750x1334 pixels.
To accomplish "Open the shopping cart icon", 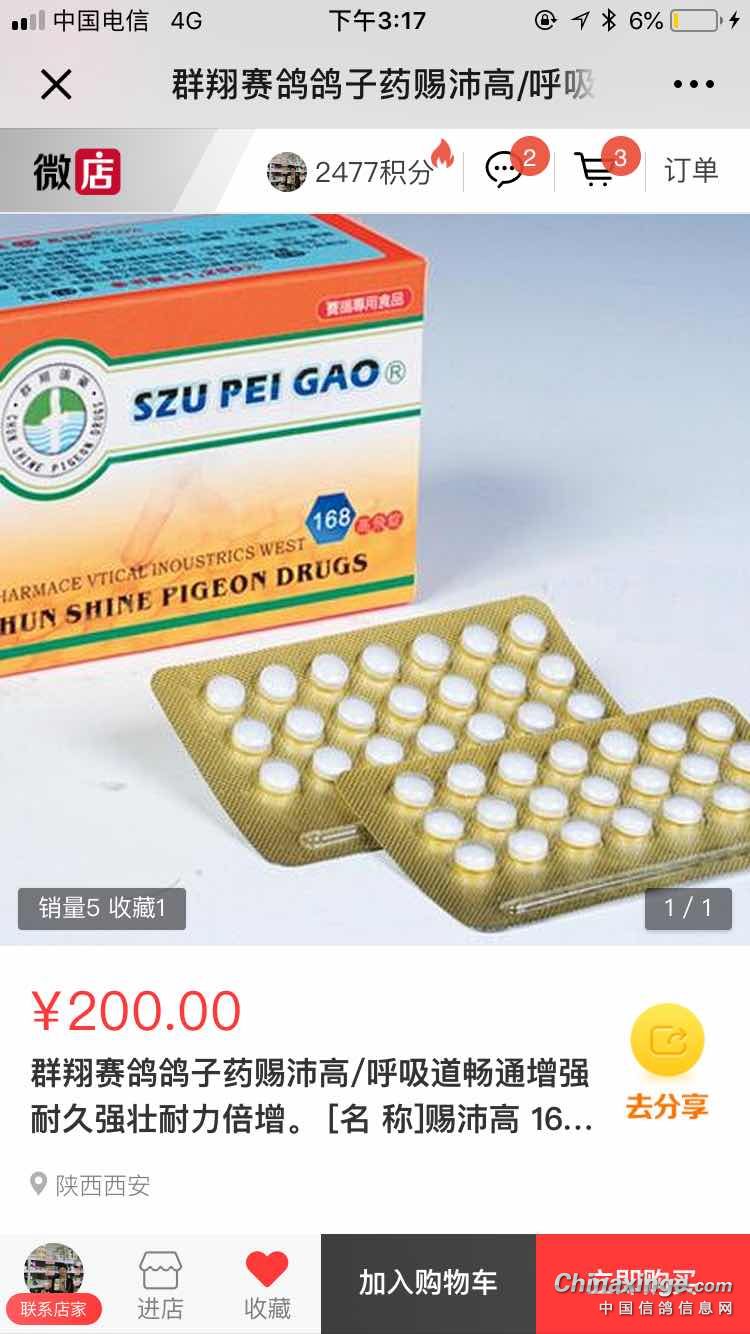I will point(596,170).
